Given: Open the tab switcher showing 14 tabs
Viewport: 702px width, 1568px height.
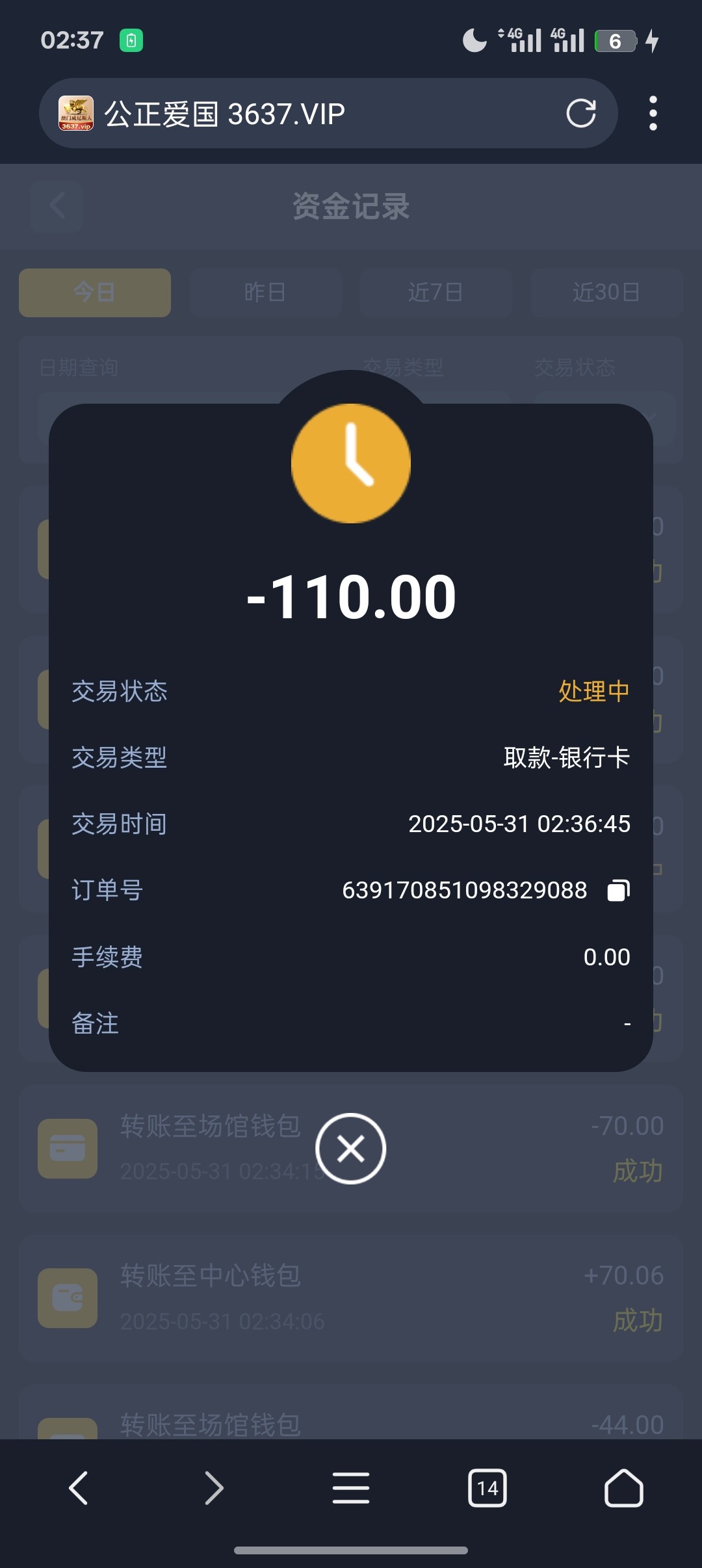Looking at the screenshot, I should pos(487,1488).
